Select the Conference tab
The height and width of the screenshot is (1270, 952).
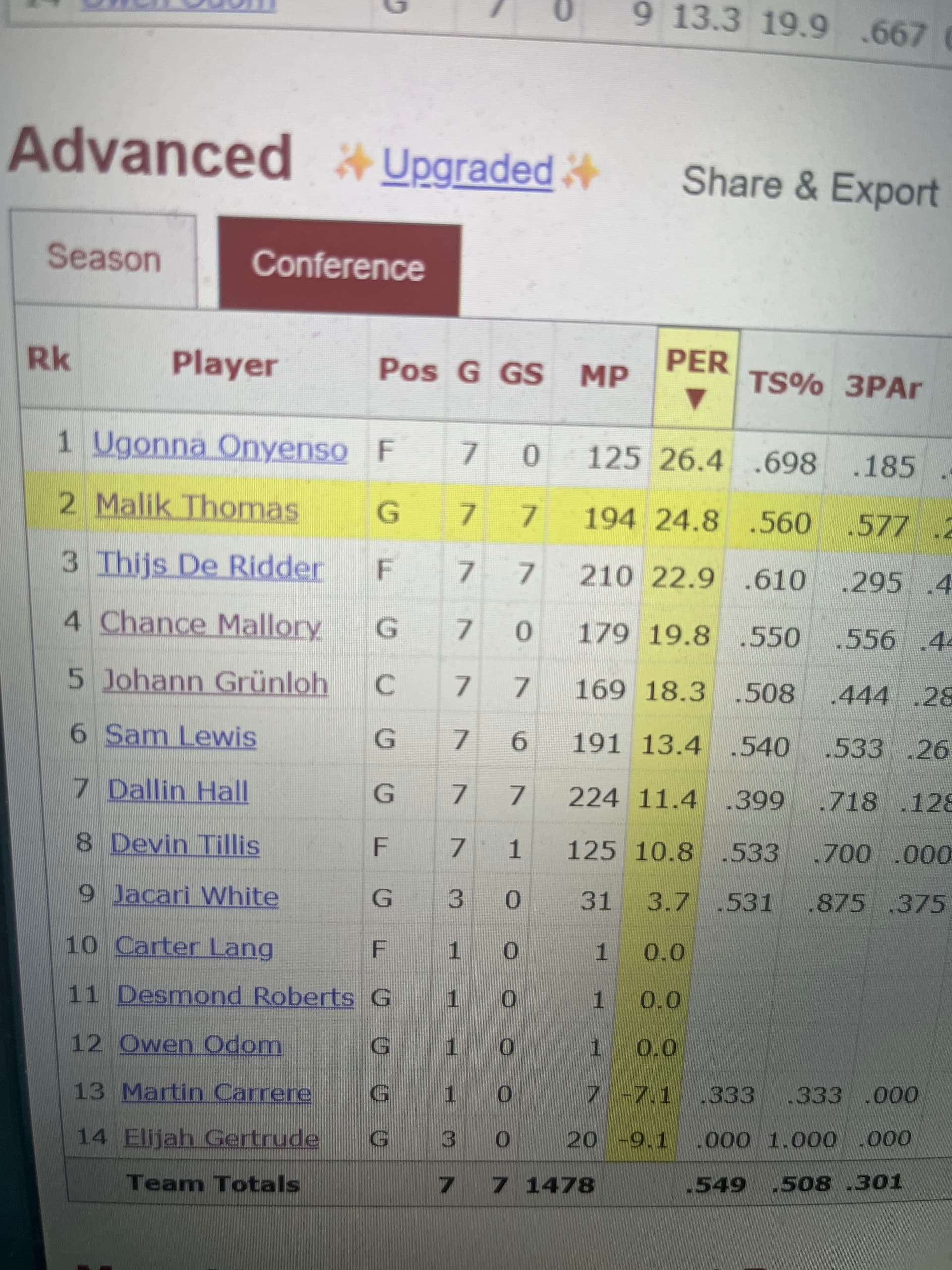[x=339, y=266]
